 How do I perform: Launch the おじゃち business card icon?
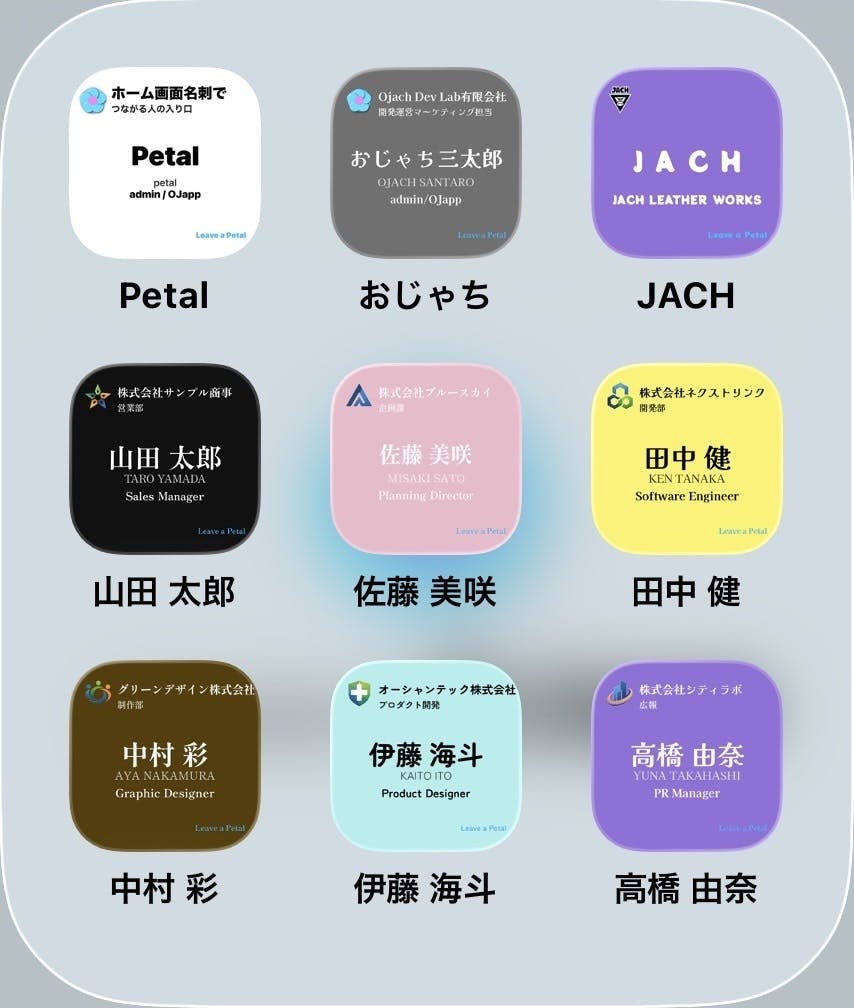click(x=426, y=163)
